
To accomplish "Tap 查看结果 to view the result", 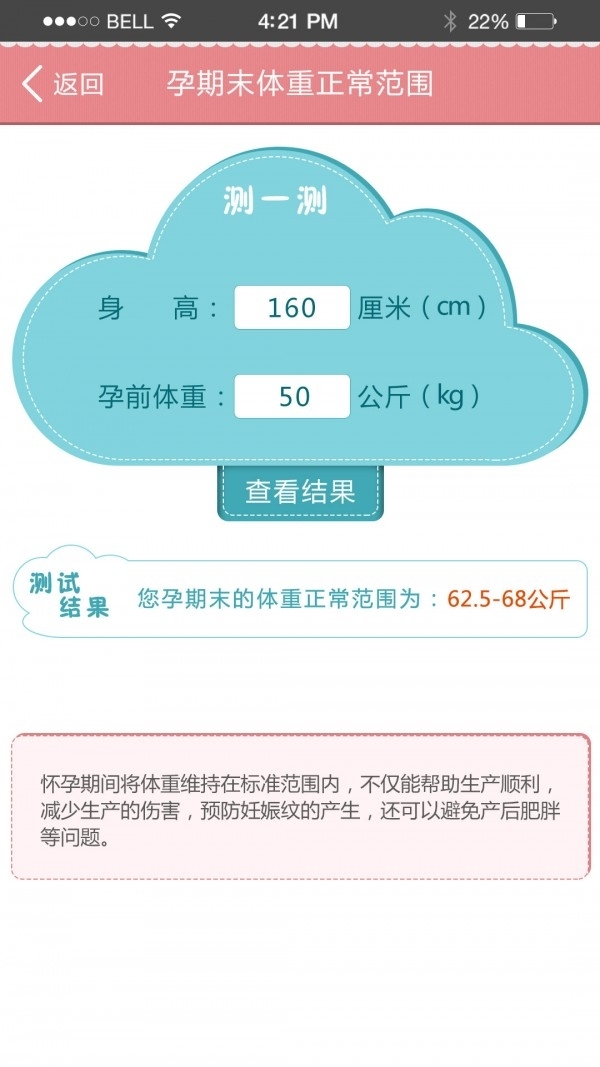I will coord(300,492).
